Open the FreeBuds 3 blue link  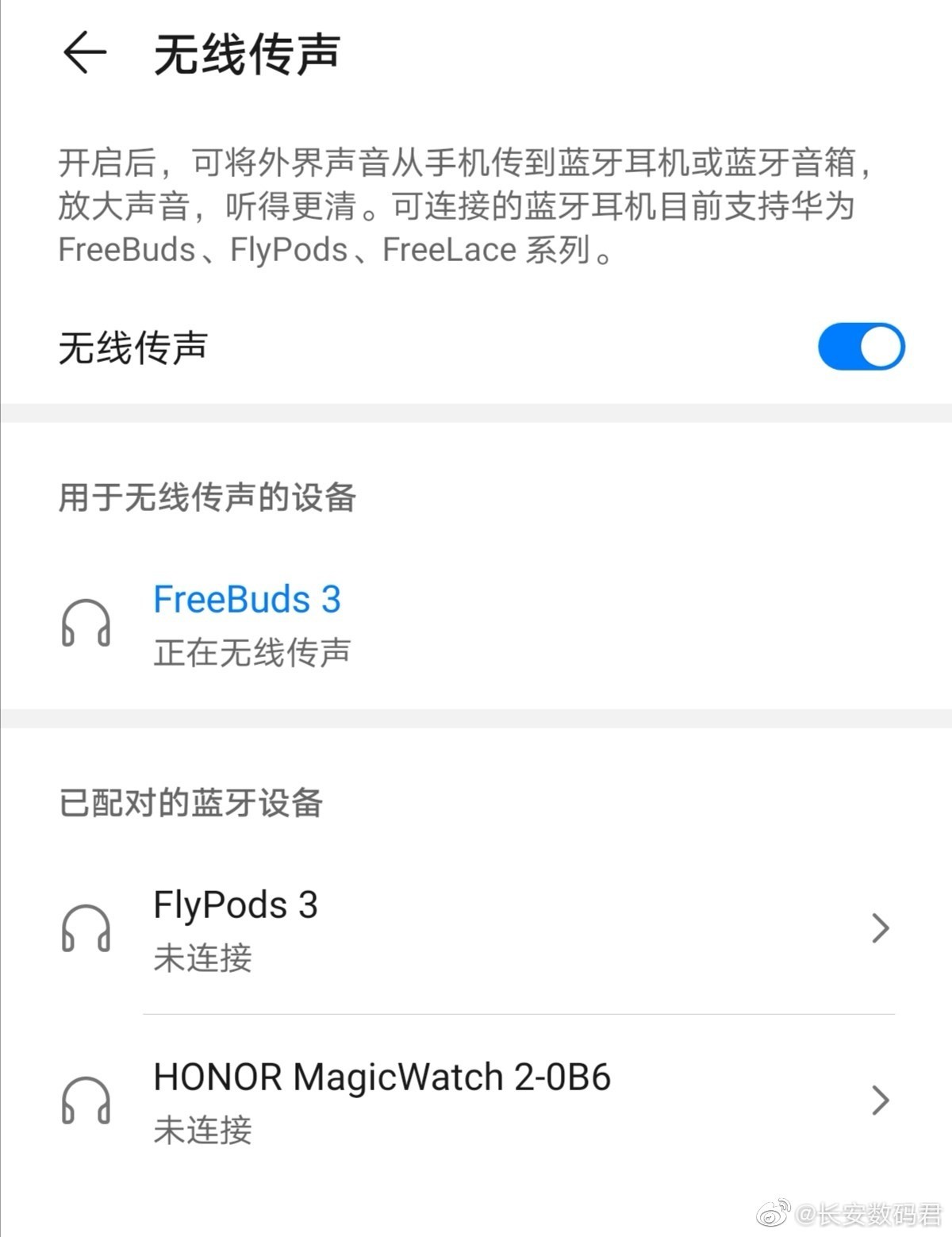pos(248,599)
